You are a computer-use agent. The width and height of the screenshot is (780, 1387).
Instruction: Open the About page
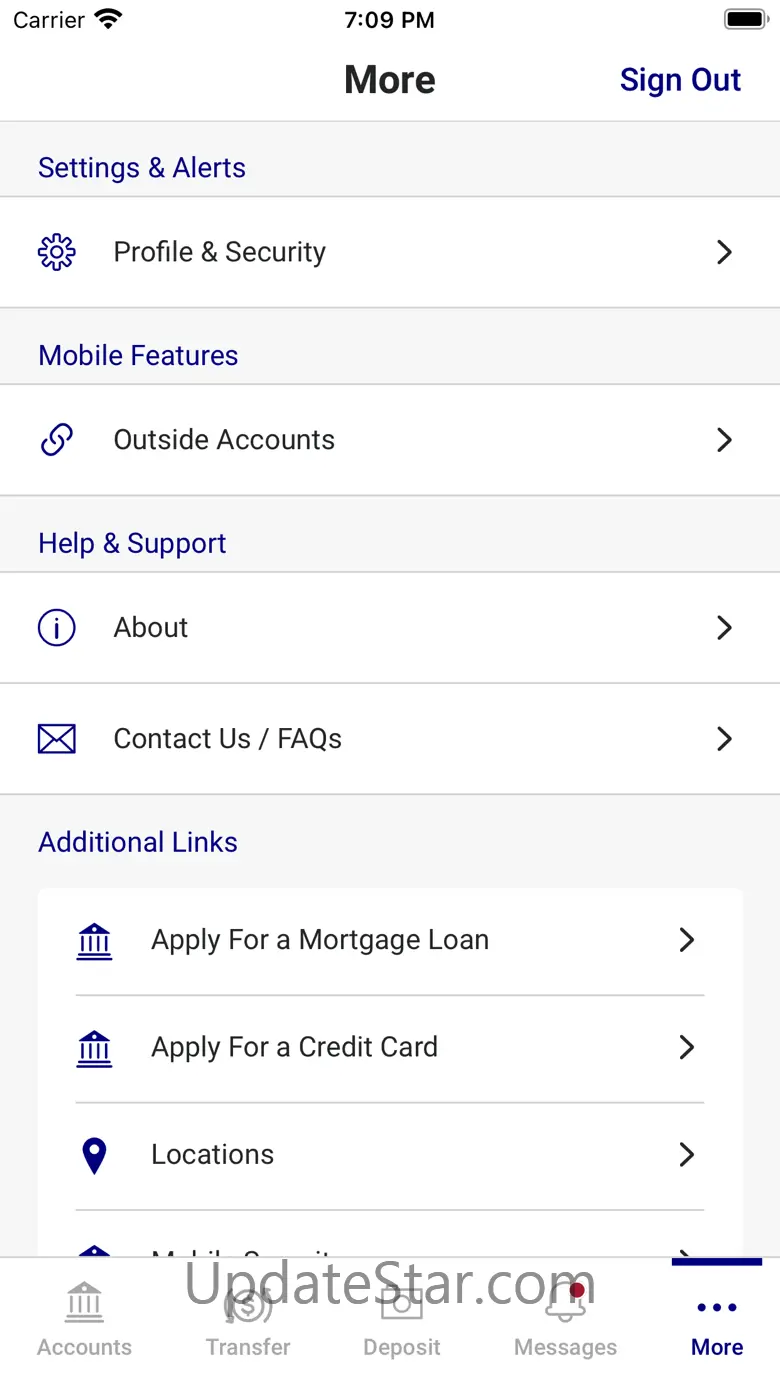[x=390, y=628]
